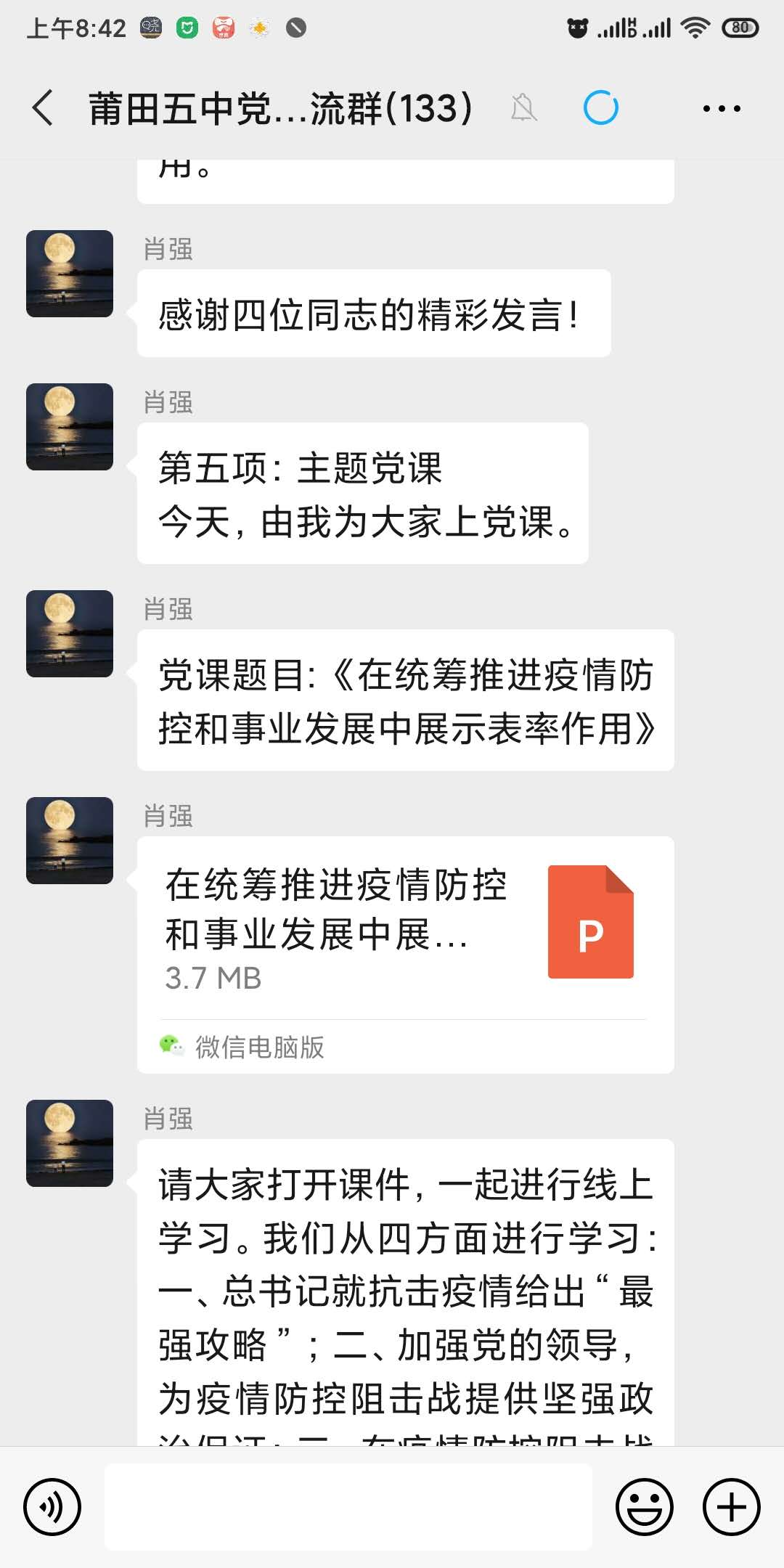Go back from the group chat

44,108
